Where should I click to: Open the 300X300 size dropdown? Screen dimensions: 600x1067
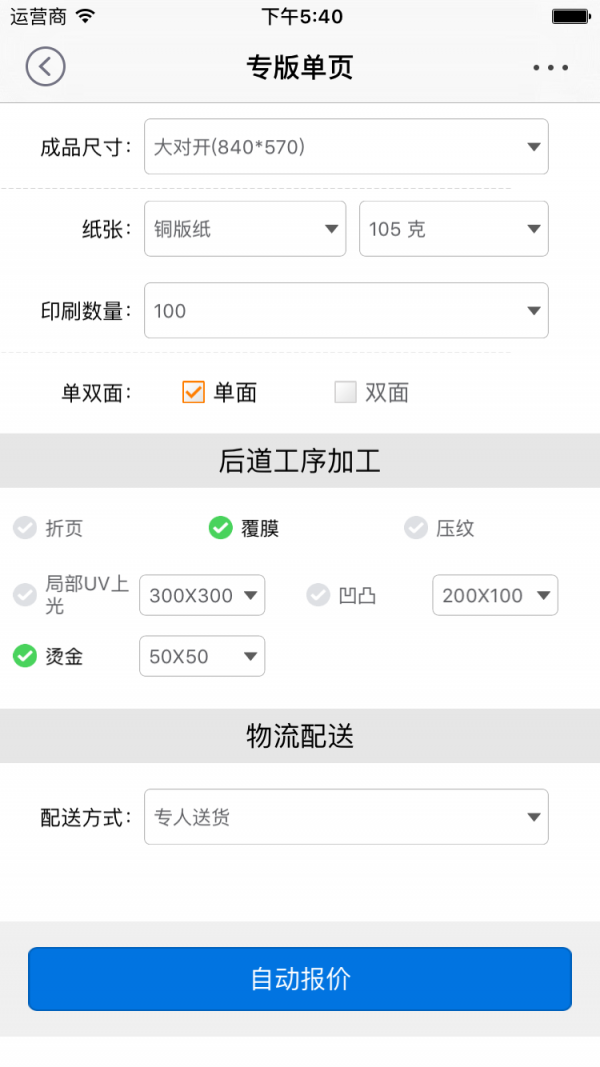point(202,595)
